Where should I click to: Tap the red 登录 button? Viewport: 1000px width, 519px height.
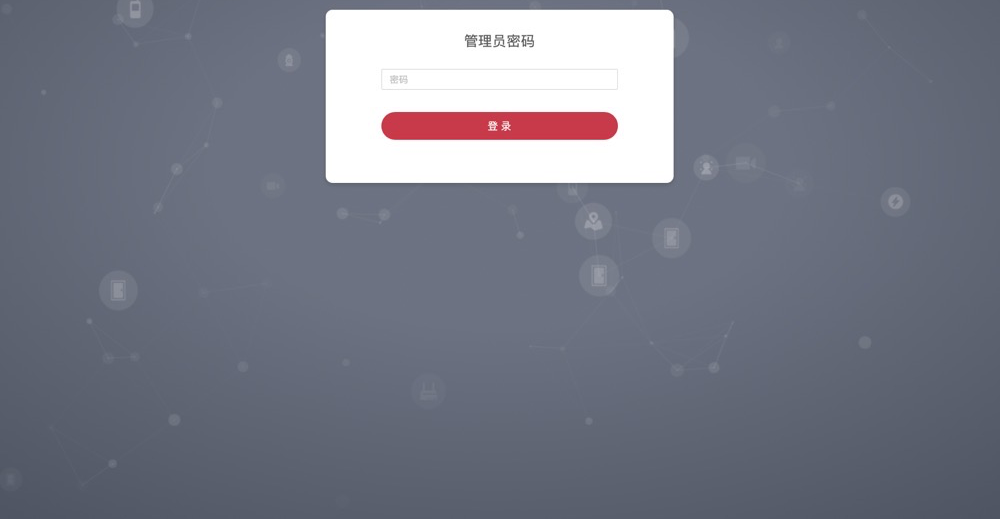499,126
